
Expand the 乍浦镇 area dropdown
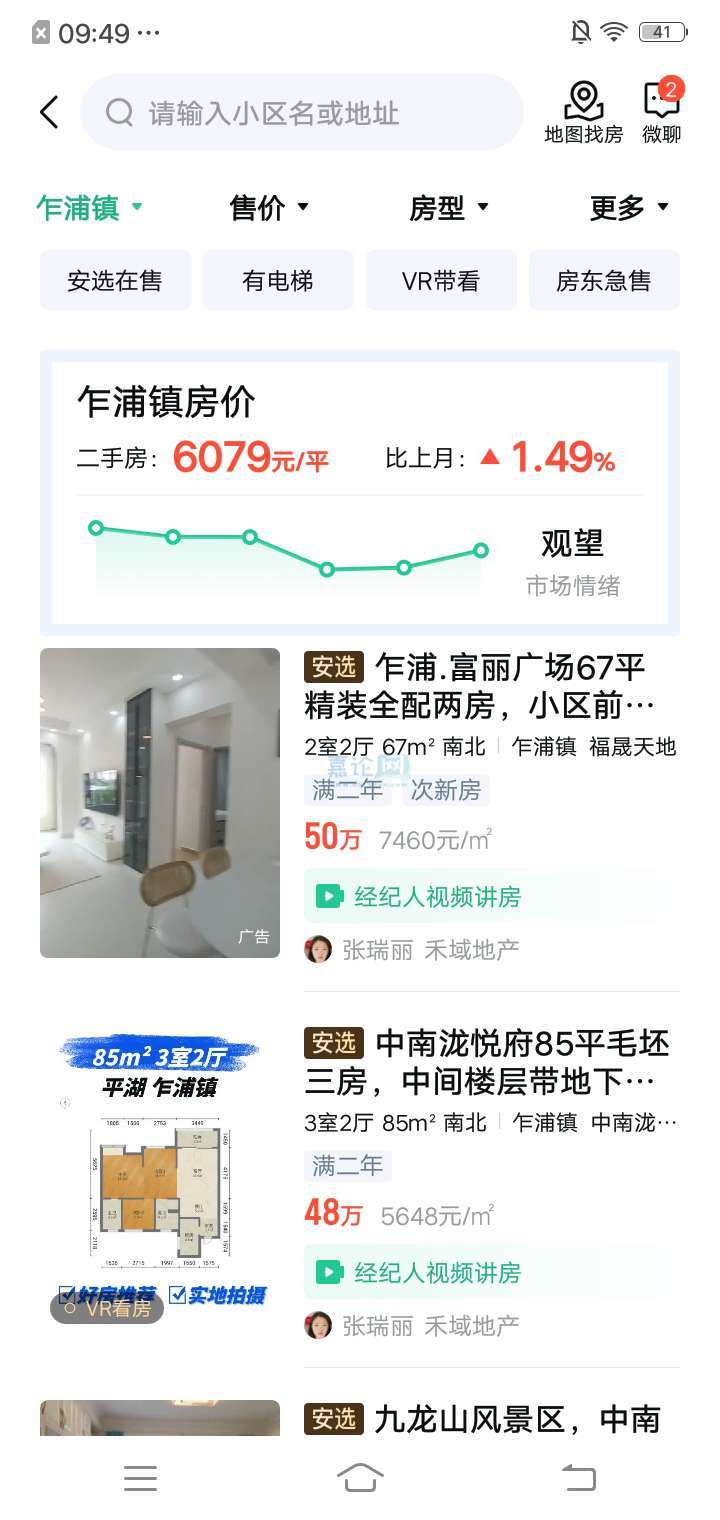click(x=90, y=208)
